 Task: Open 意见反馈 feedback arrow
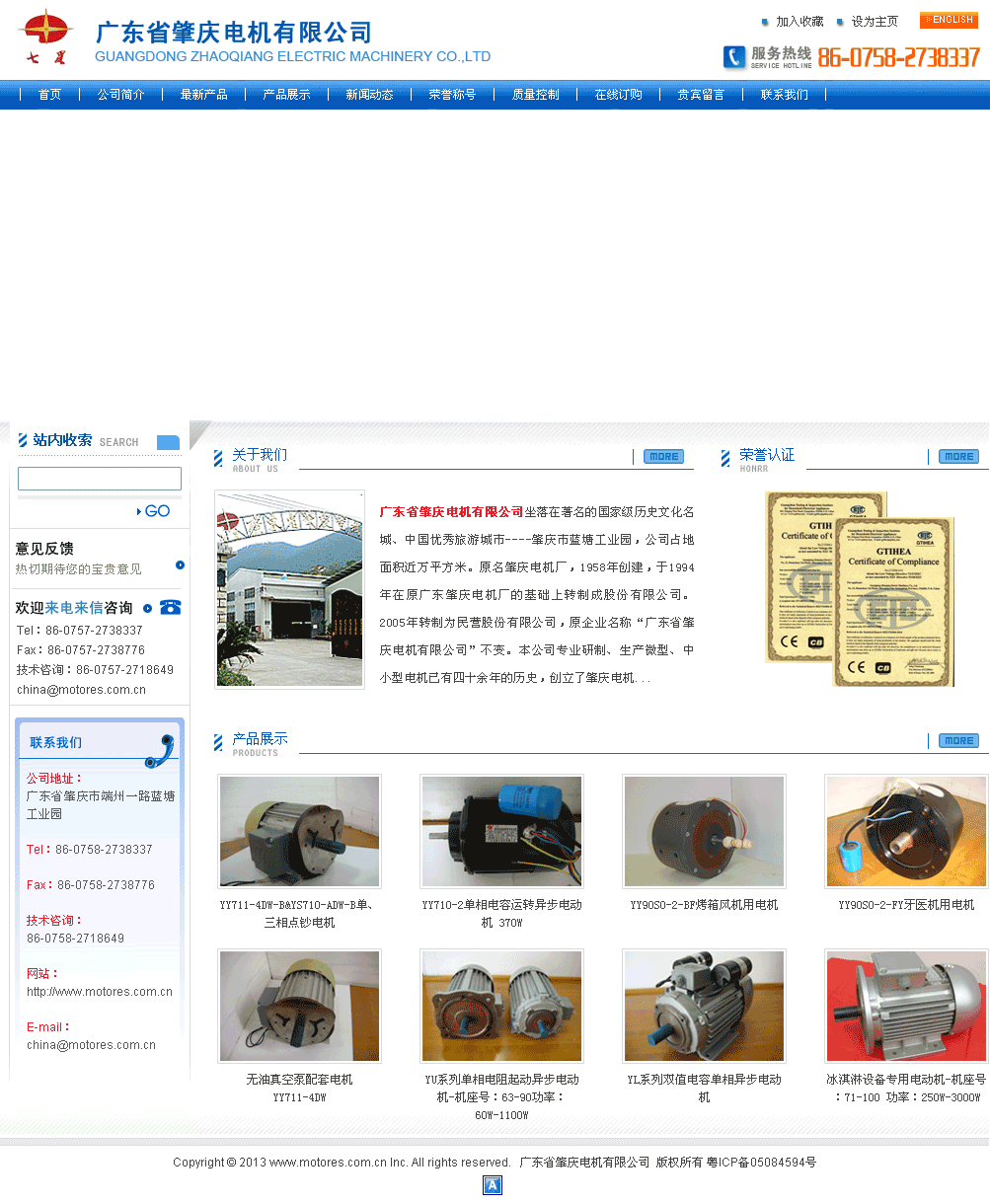pyautogui.click(x=180, y=565)
